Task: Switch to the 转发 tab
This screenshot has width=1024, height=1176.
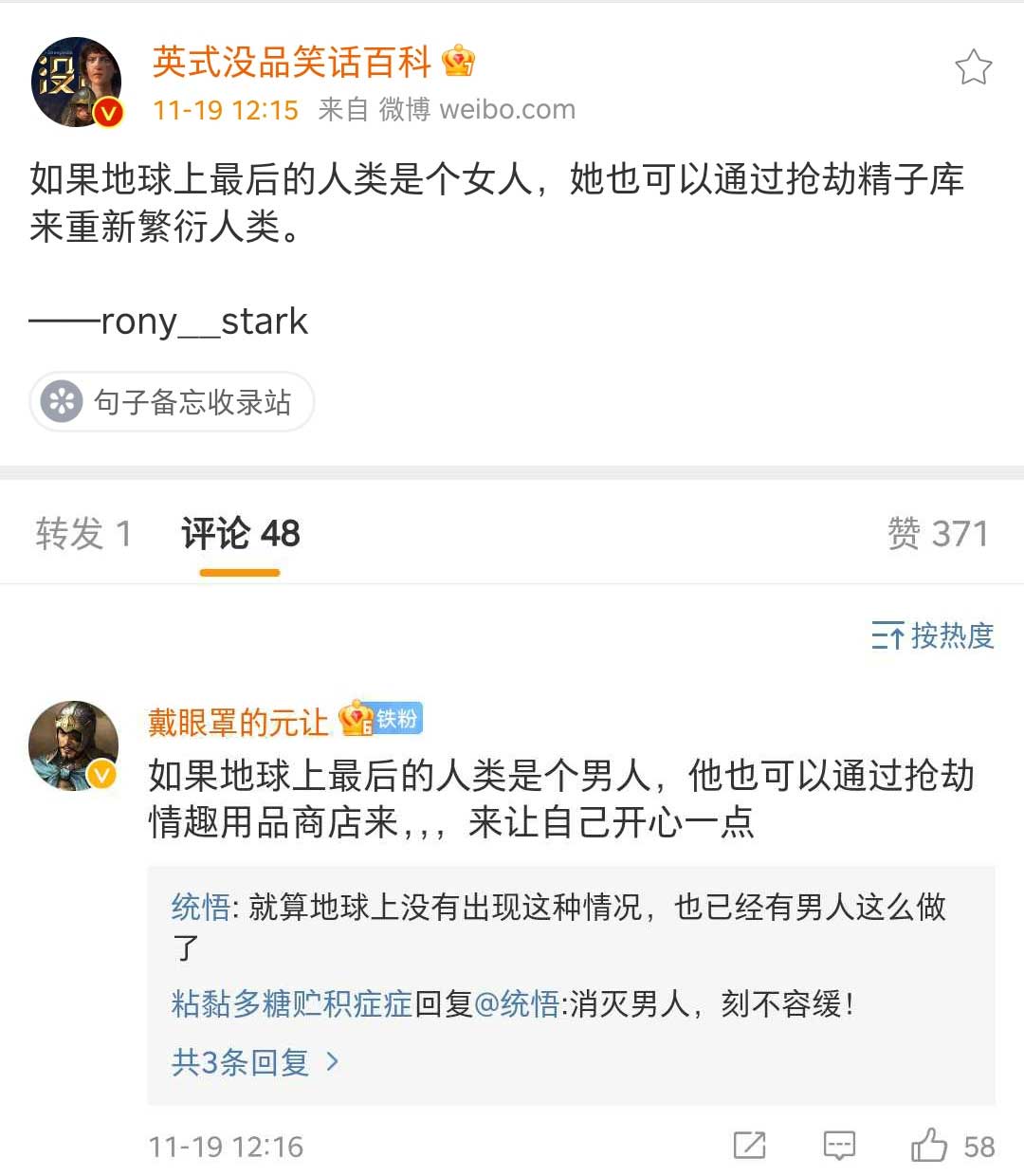Action: point(82,534)
